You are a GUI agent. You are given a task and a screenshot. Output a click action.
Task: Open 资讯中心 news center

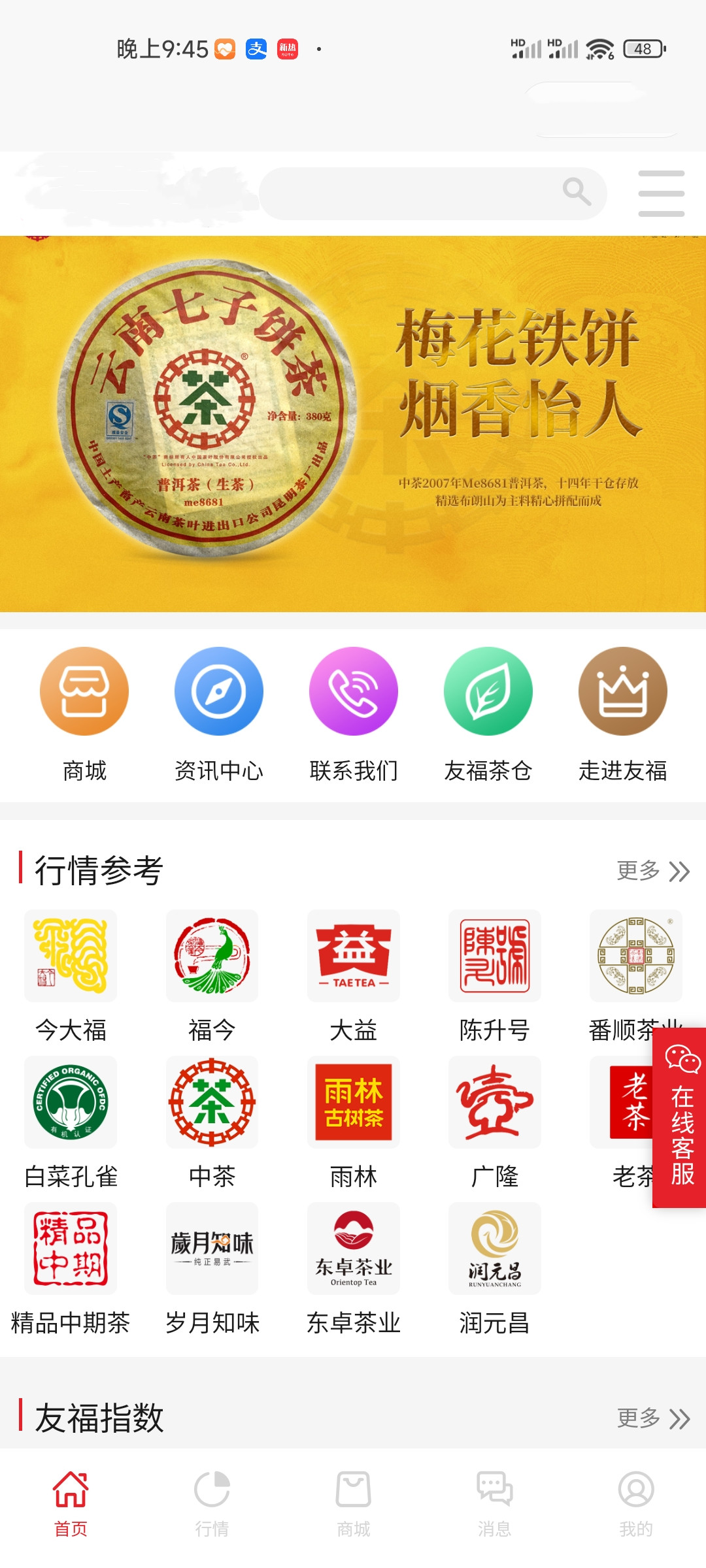coord(219,713)
